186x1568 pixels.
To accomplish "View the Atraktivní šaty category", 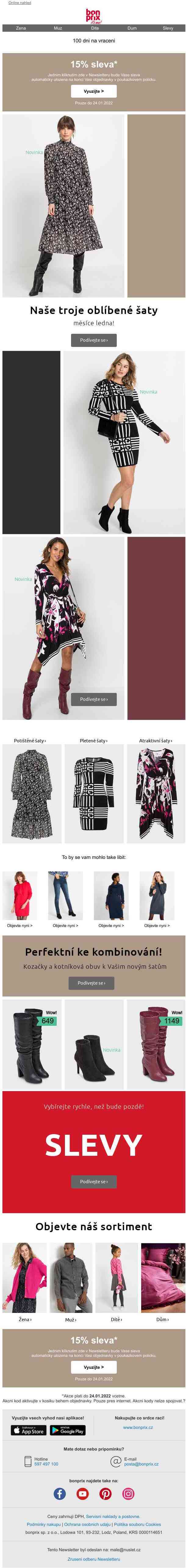I will (x=156, y=741).
